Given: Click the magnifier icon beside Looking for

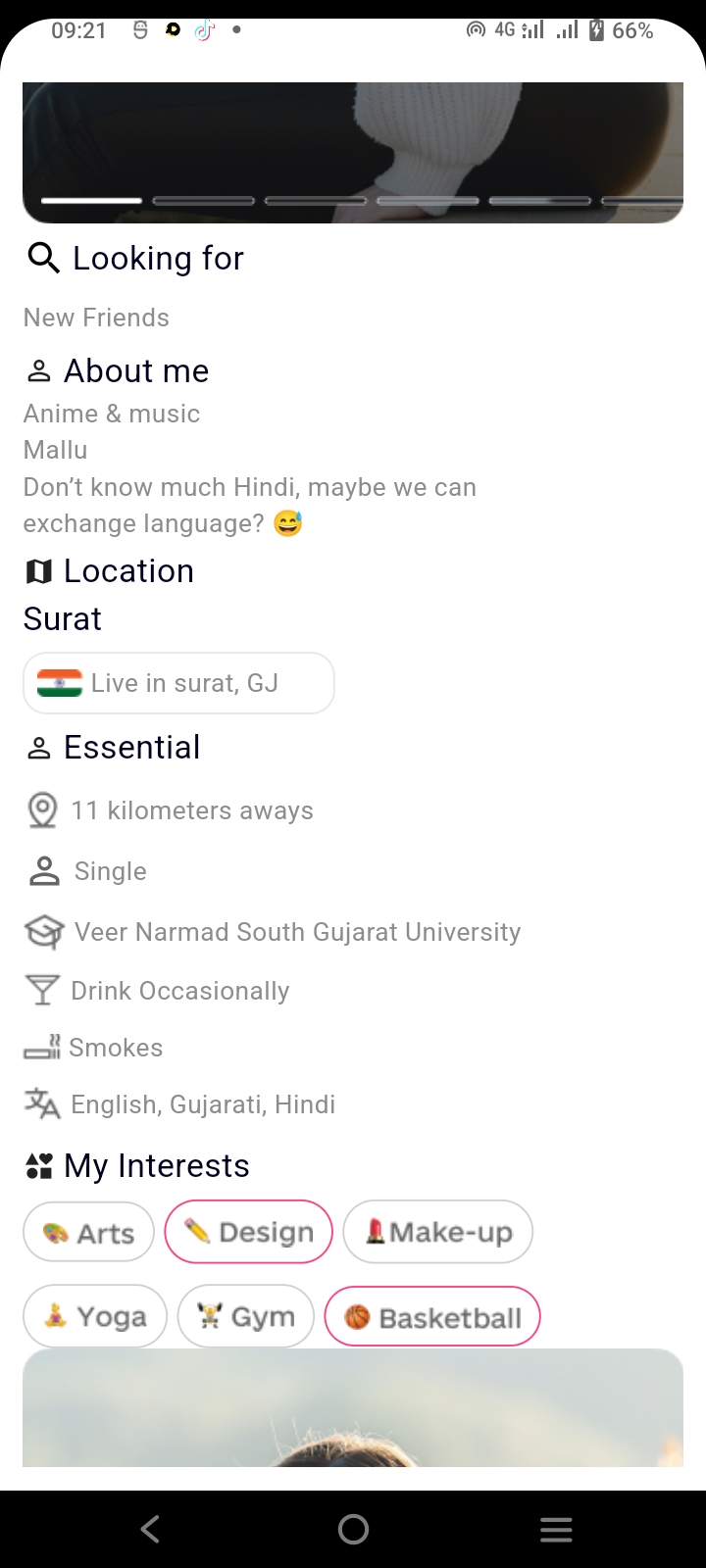Looking at the screenshot, I should (x=42, y=258).
